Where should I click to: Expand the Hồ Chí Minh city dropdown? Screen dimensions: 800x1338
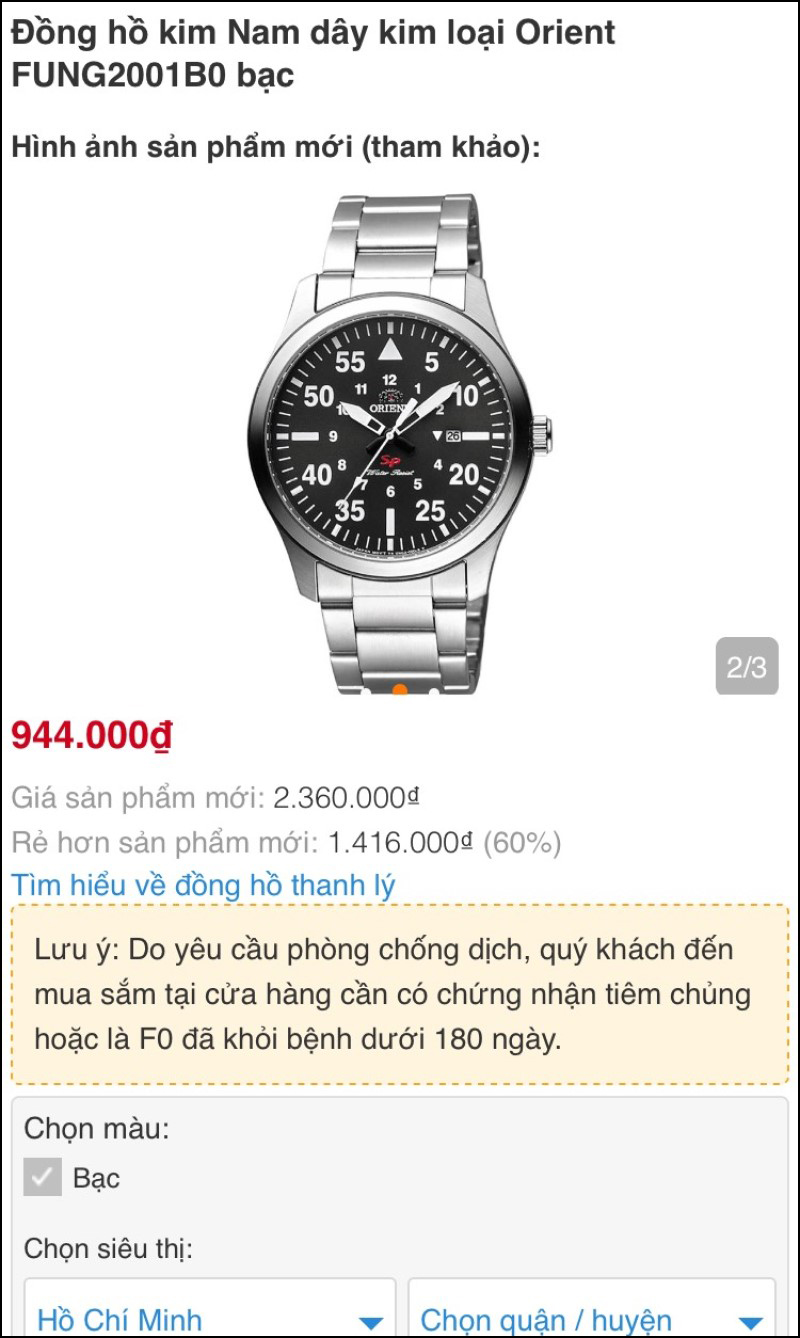coord(210,1316)
